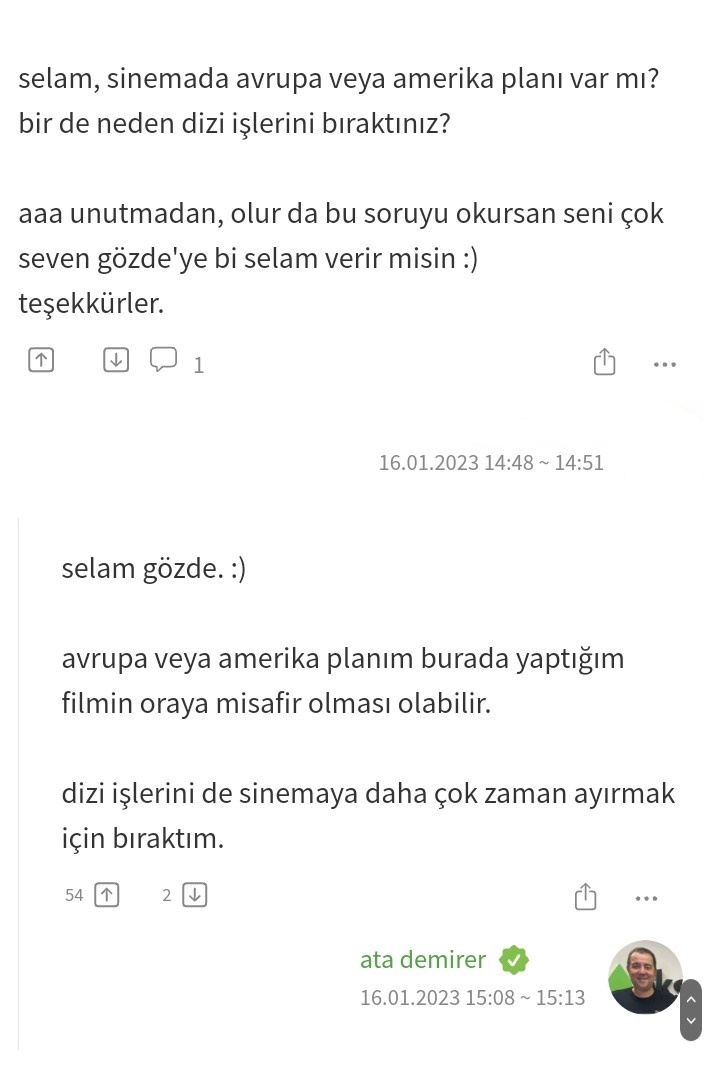View the comment count showing 1
Image resolution: width=720 pixels, height=1072 pixels.
[198, 365]
